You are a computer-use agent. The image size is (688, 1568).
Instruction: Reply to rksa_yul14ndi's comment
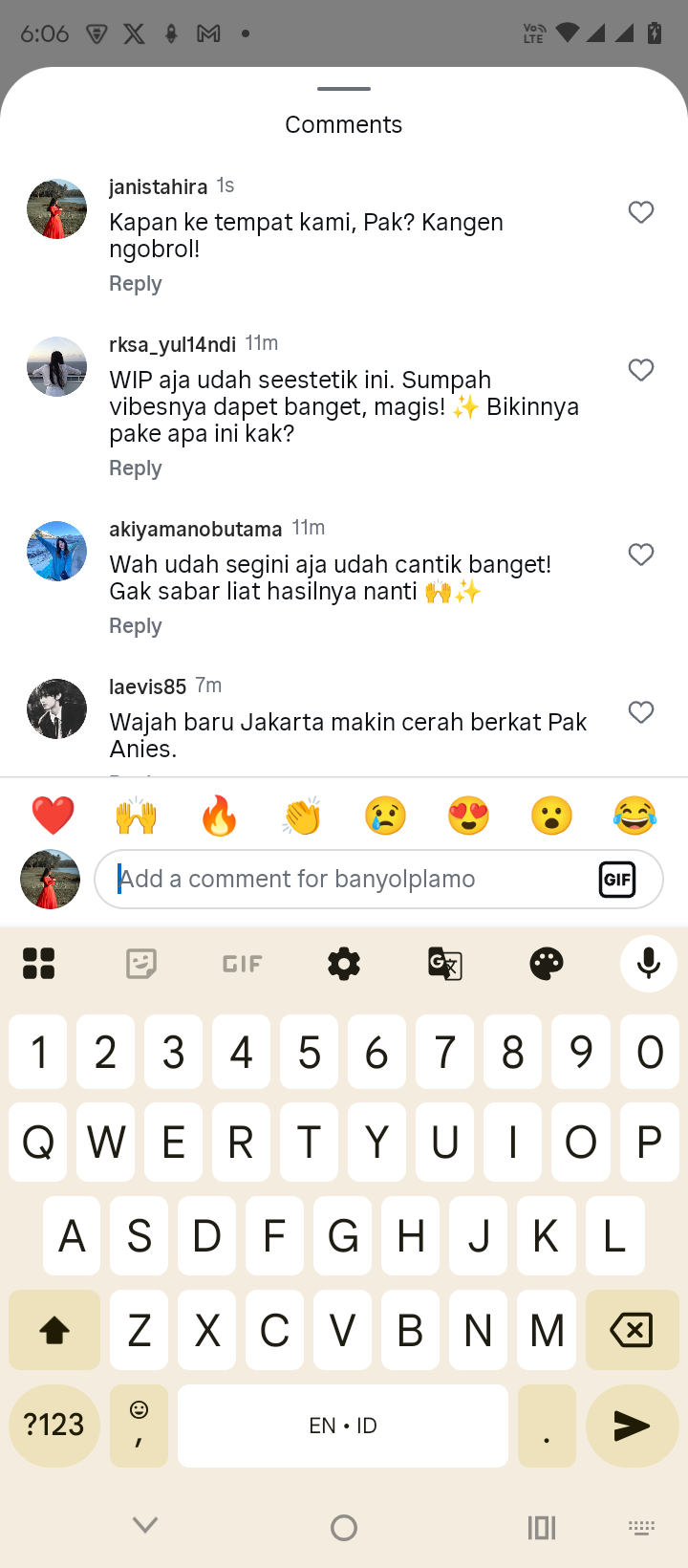tap(135, 468)
